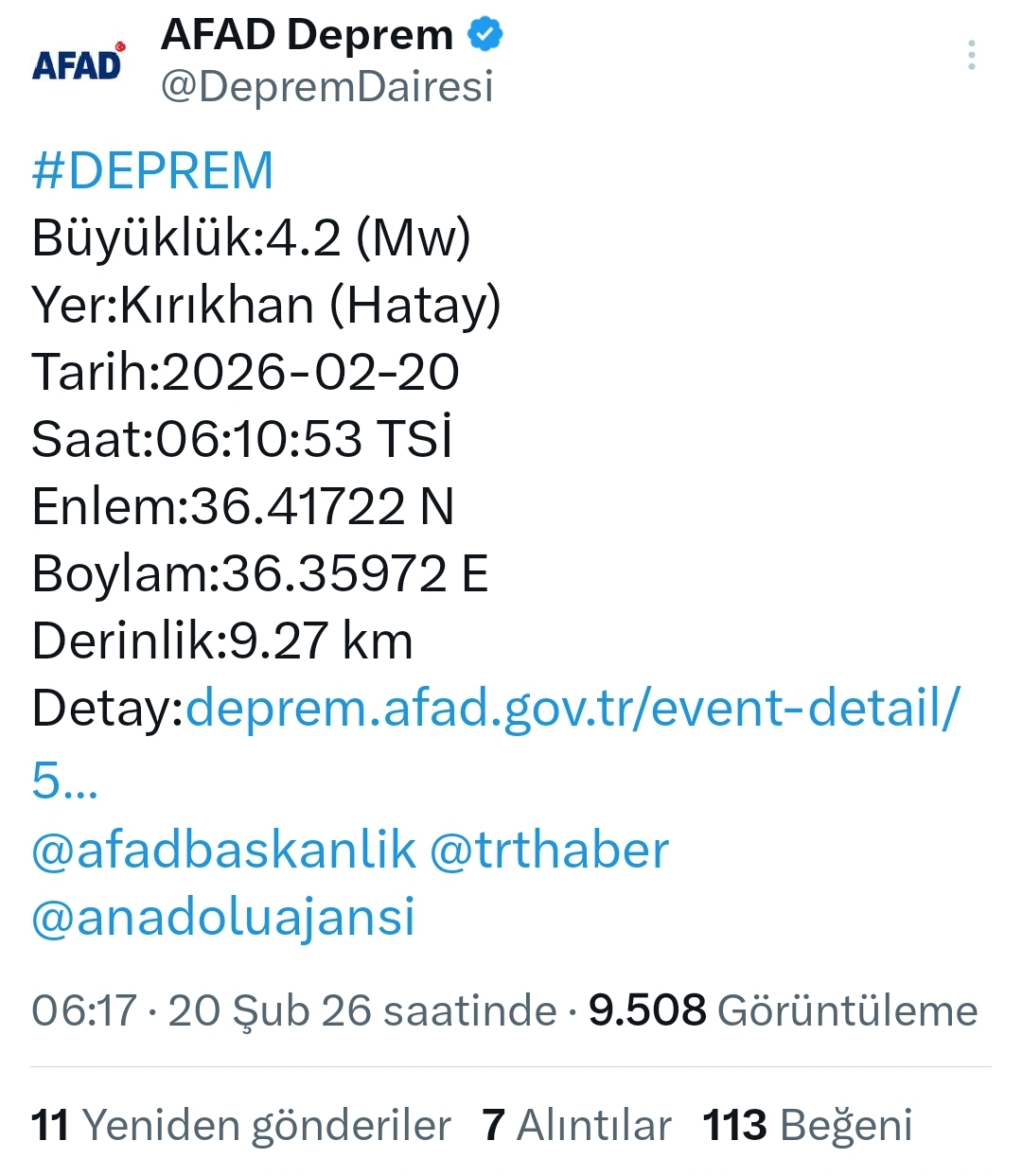
Task: Open the tweet overflow menu
Action: click(x=971, y=56)
